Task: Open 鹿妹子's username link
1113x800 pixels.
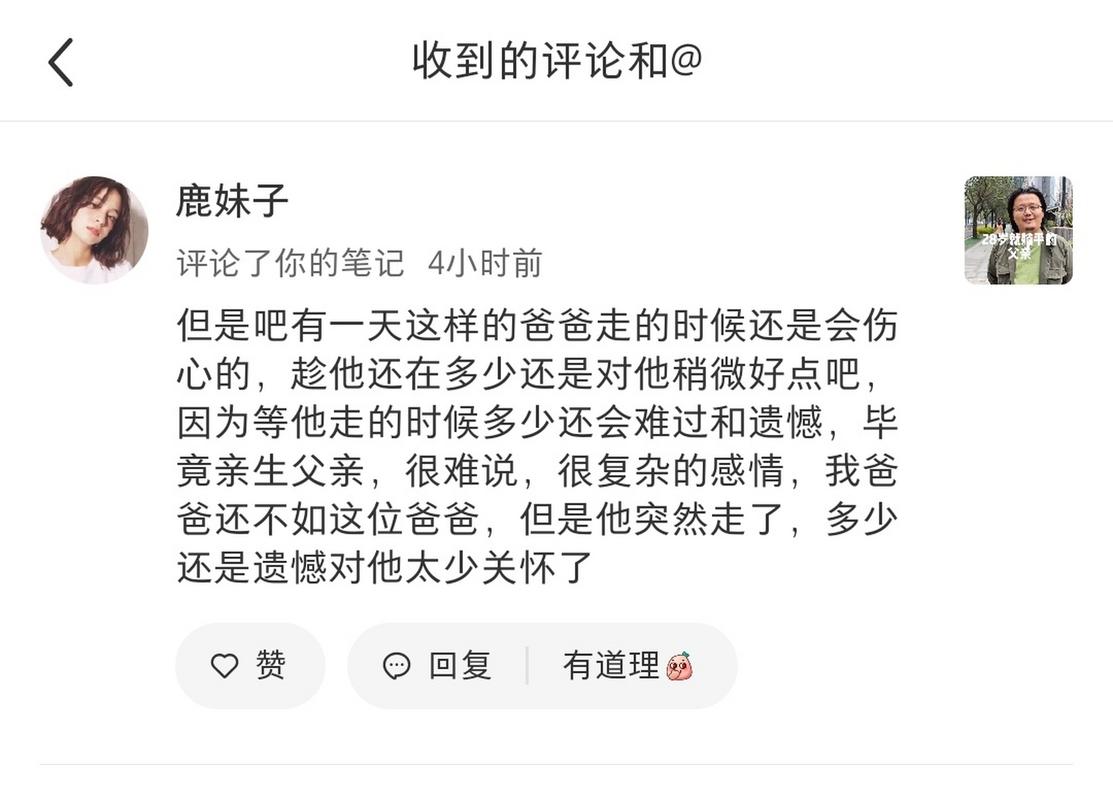Action: coord(232,202)
